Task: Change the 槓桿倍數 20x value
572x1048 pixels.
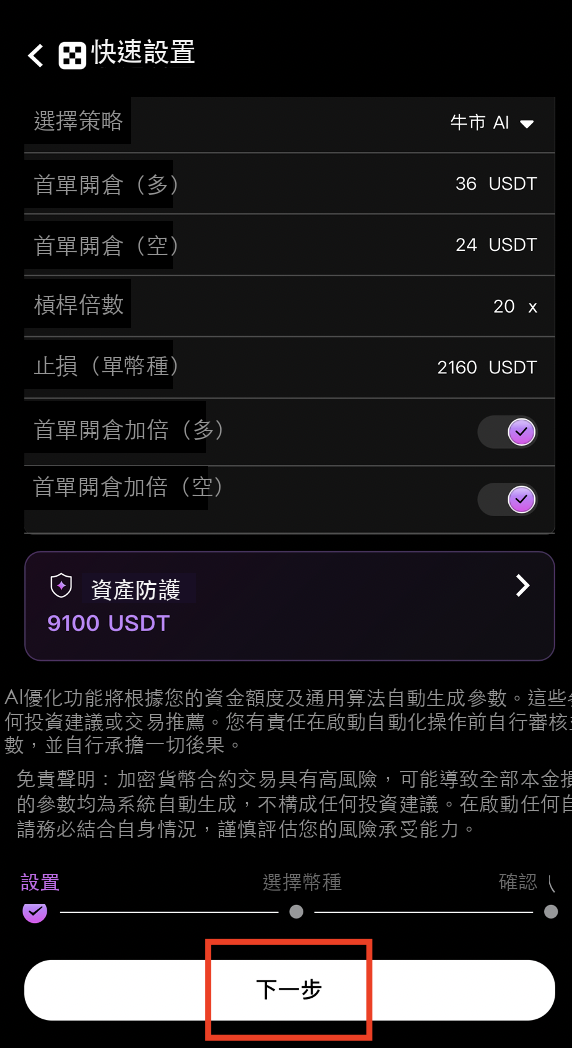Action: tap(515, 307)
